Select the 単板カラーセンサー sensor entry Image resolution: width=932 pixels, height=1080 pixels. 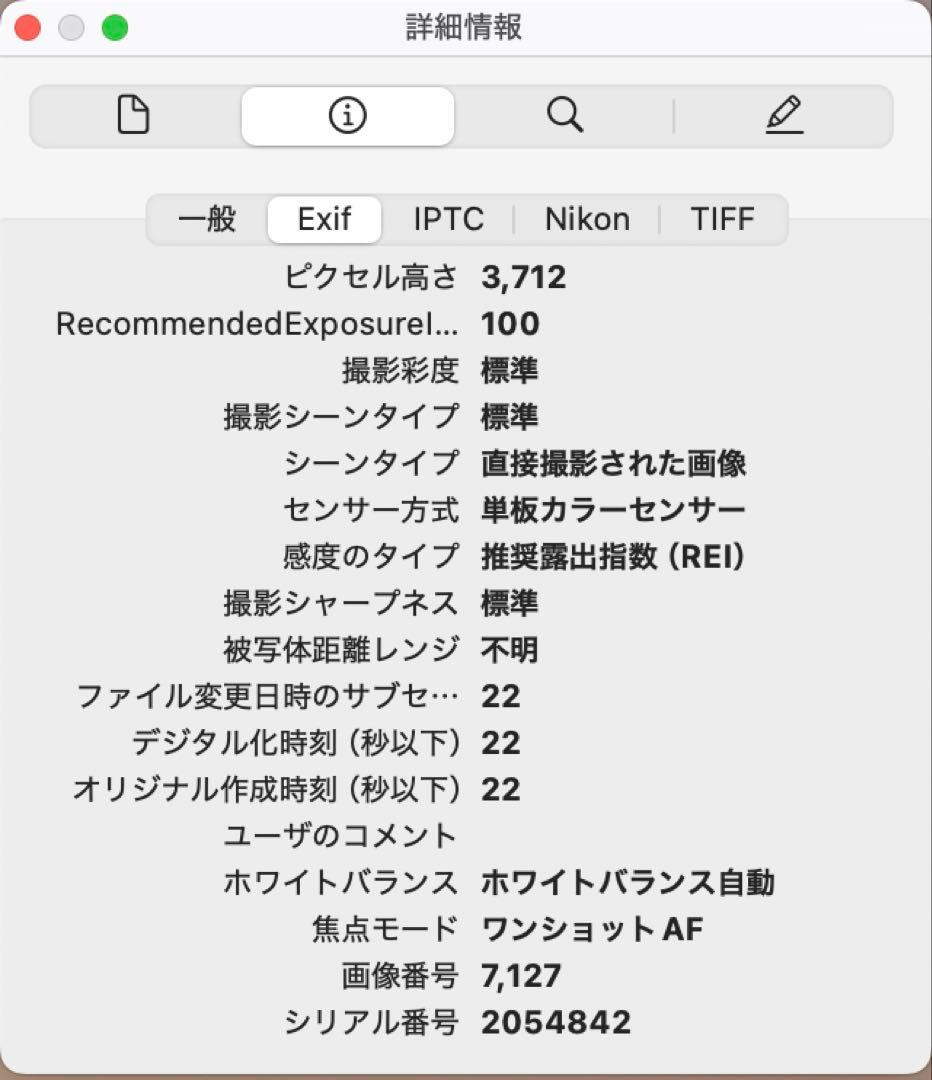point(612,510)
